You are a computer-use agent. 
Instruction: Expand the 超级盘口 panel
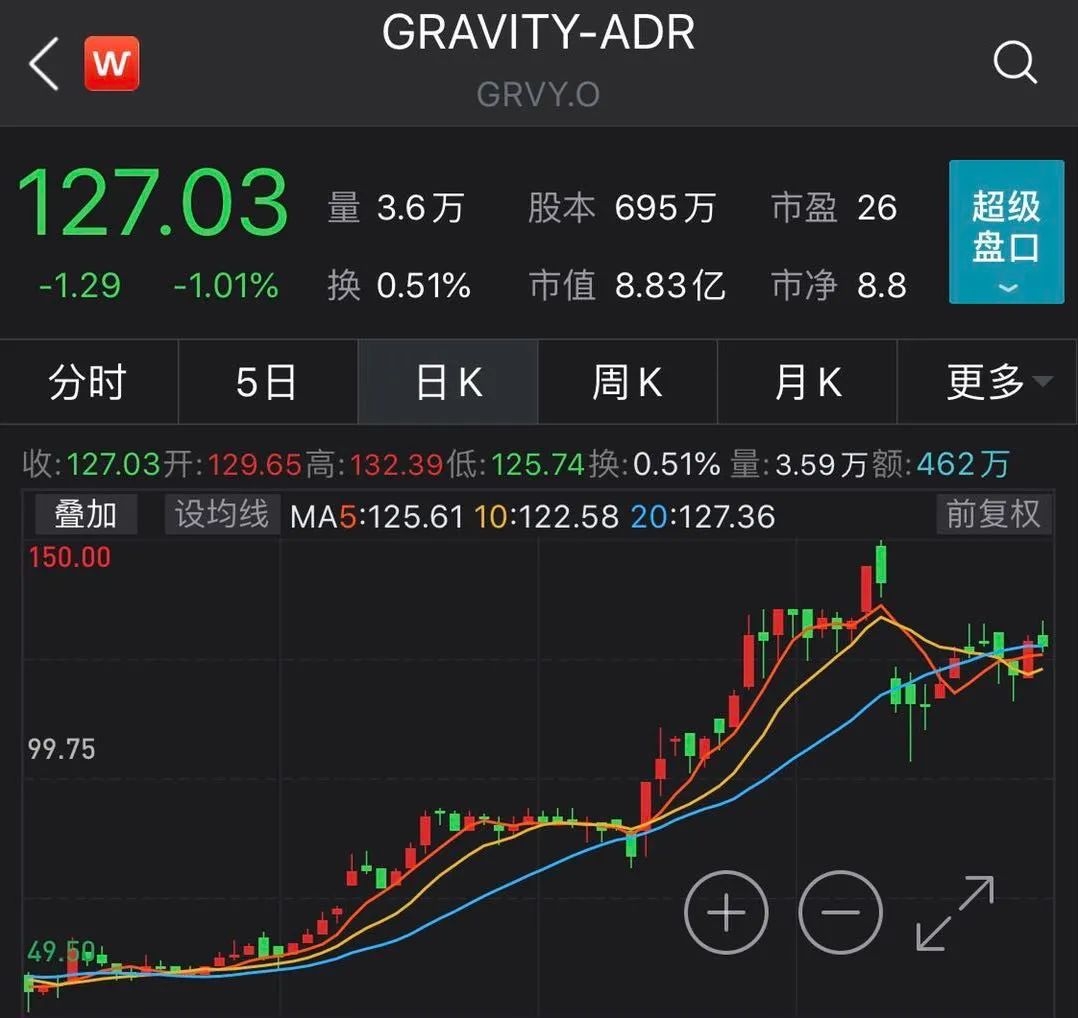[1006, 232]
